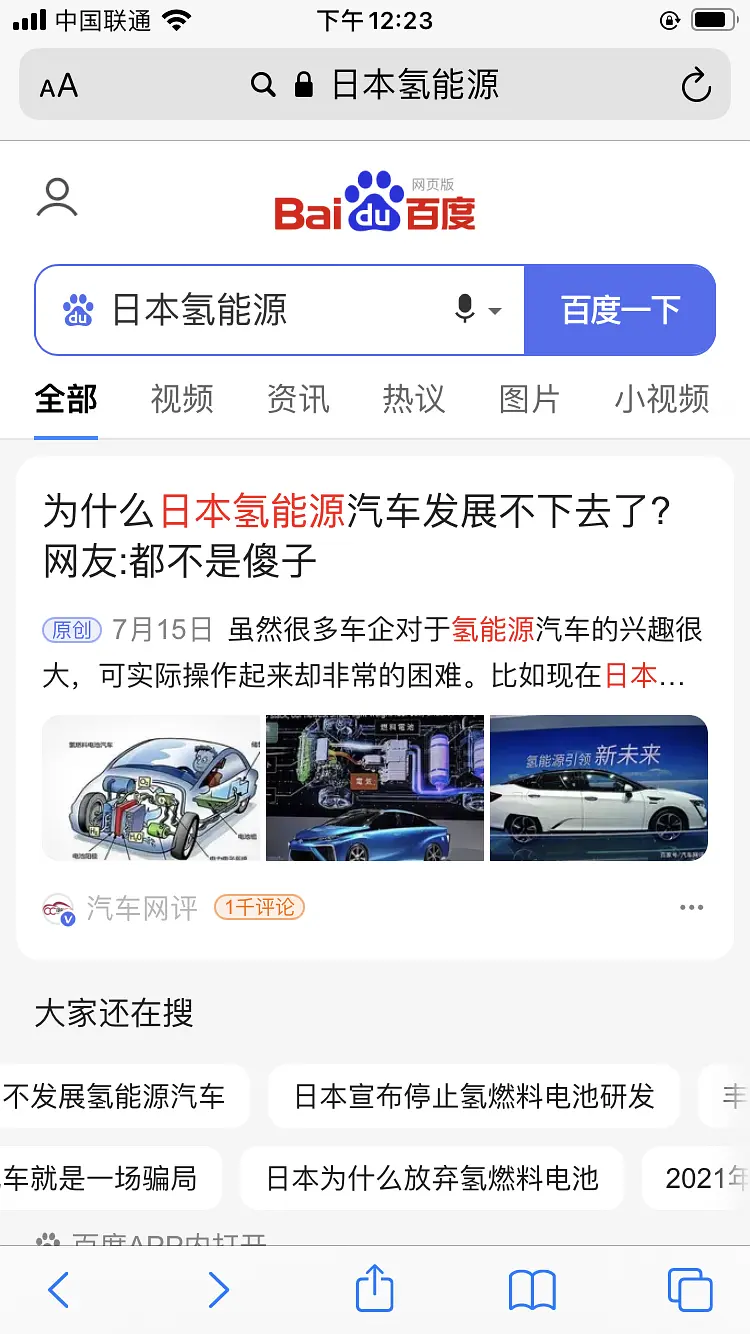
Task: Switch to the 资讯 tab
Action: pyautogui.click(x=298, y=399)
